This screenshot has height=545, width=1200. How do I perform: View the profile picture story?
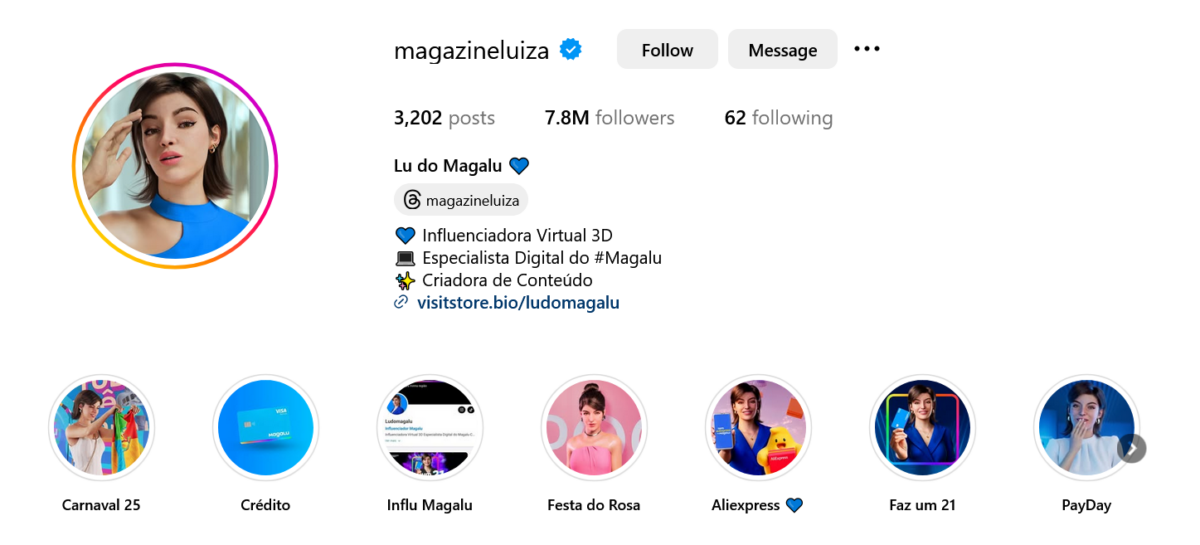point(175,166)
